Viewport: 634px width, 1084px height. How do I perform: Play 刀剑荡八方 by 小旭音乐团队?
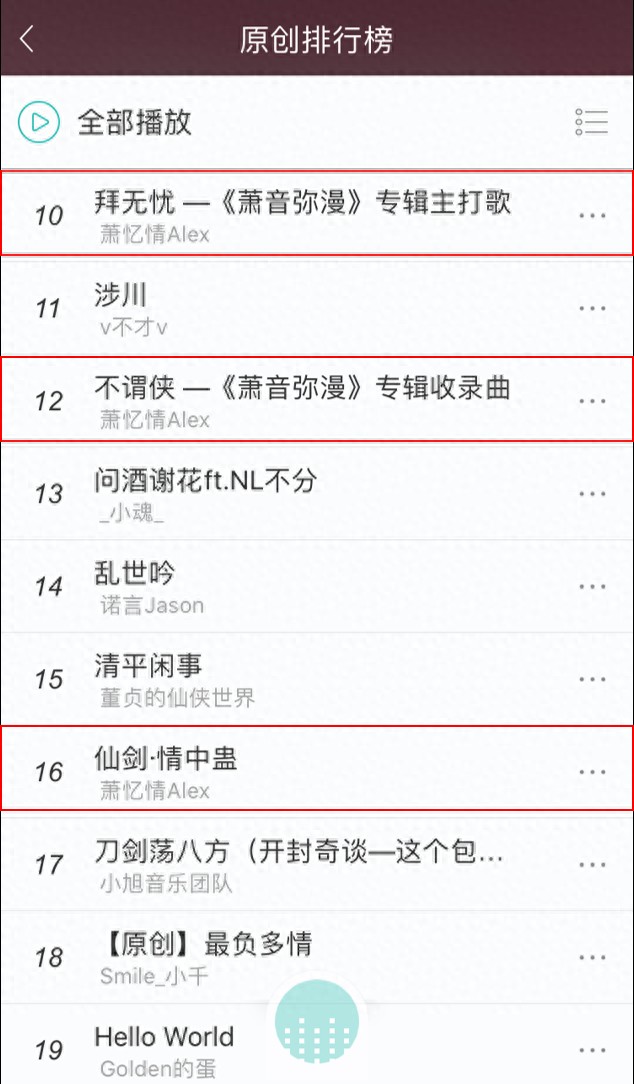tap(317, 864)
